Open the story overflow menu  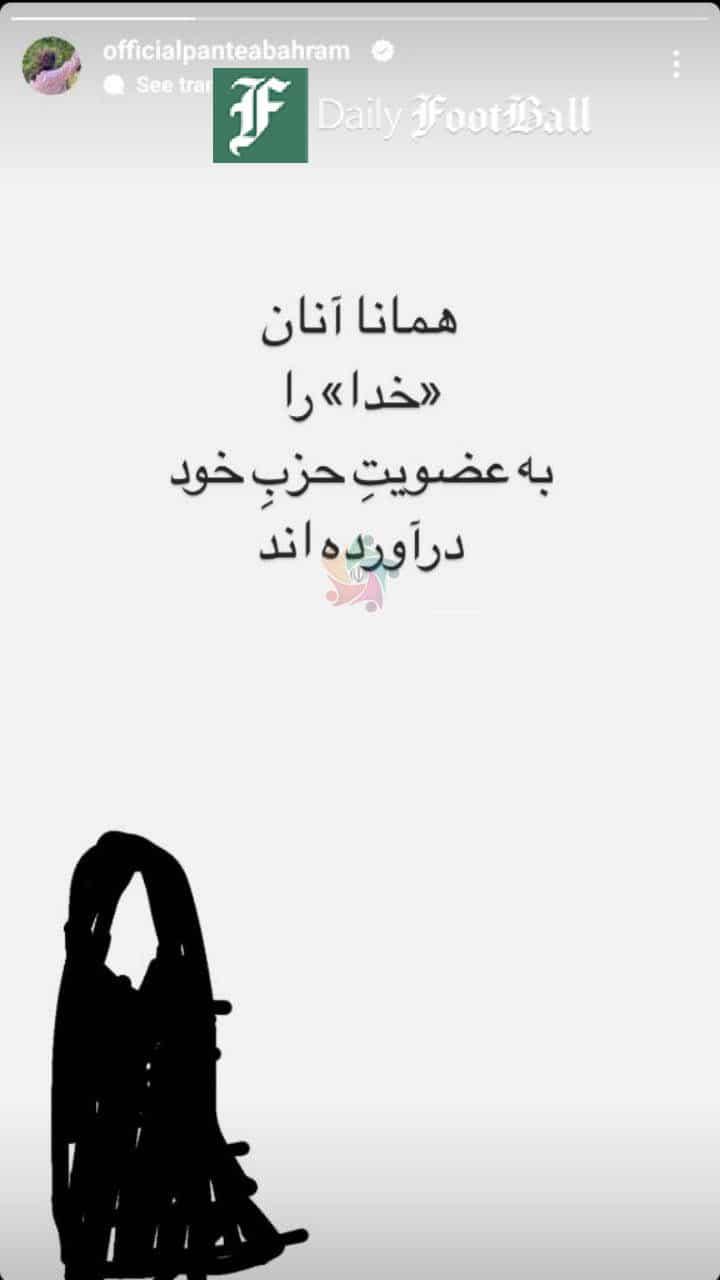click(x=676, y=65)
